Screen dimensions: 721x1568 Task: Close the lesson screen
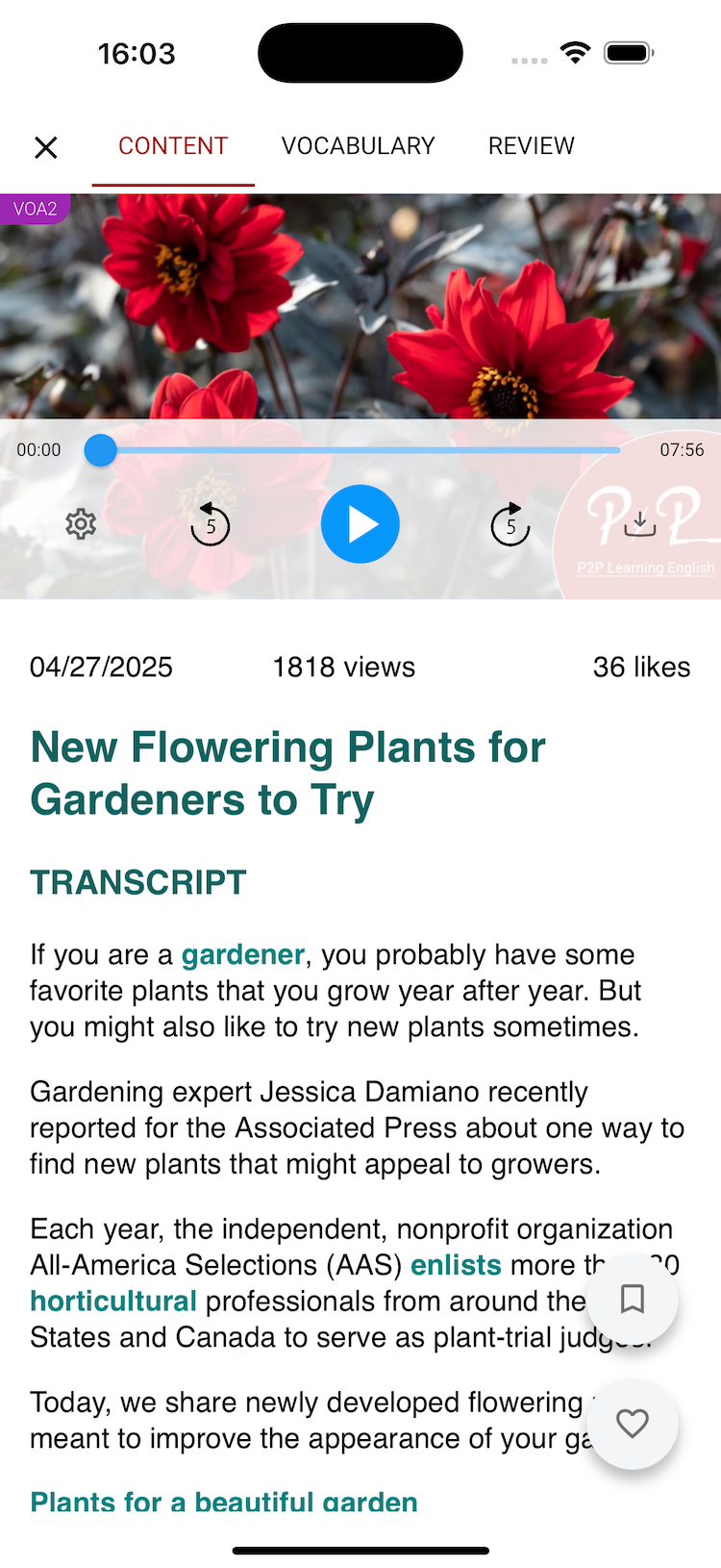point(45,147)
